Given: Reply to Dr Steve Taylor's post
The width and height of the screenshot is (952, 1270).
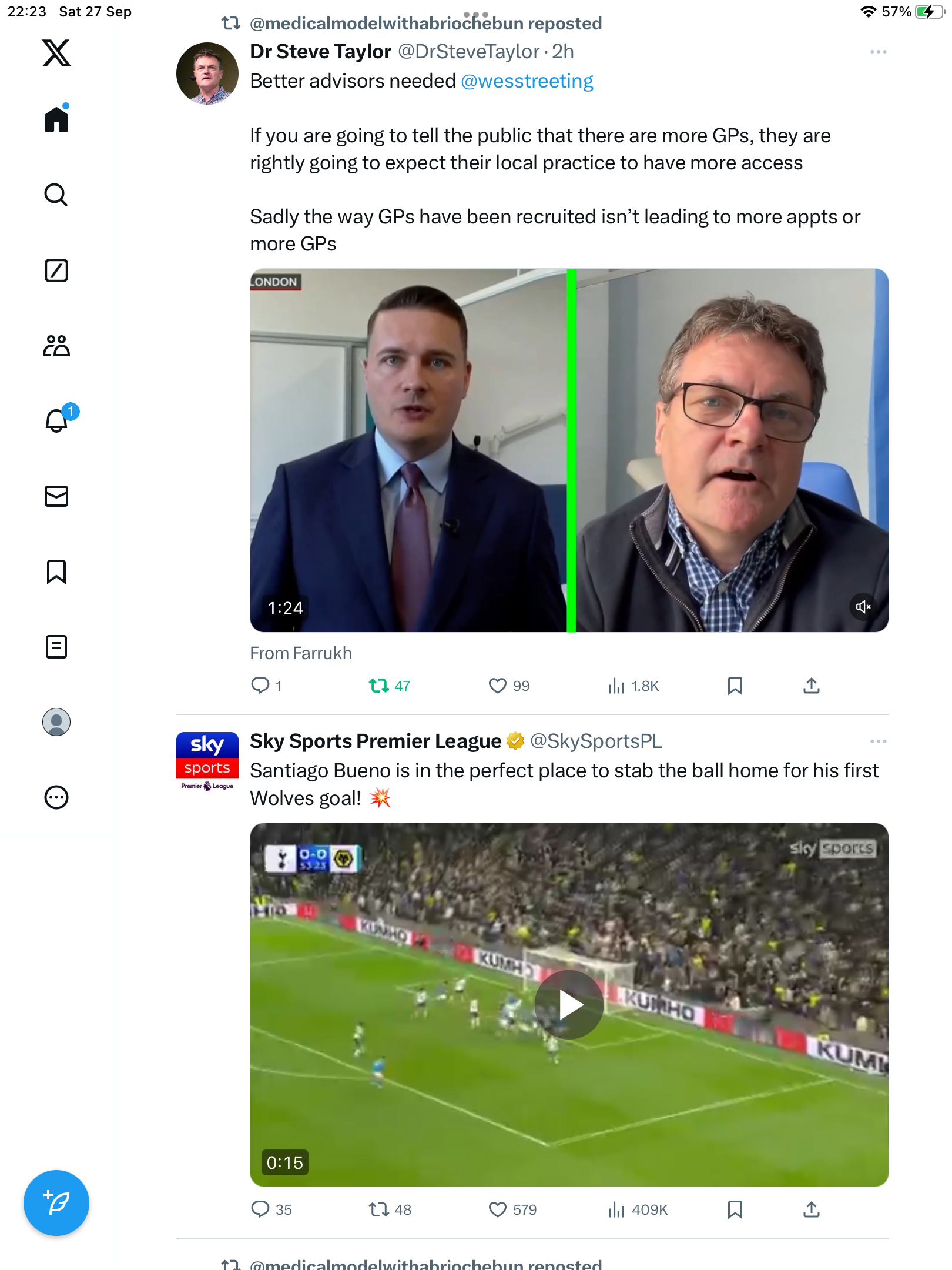Looking at the screenshot, I should click(x=260, y=686).
